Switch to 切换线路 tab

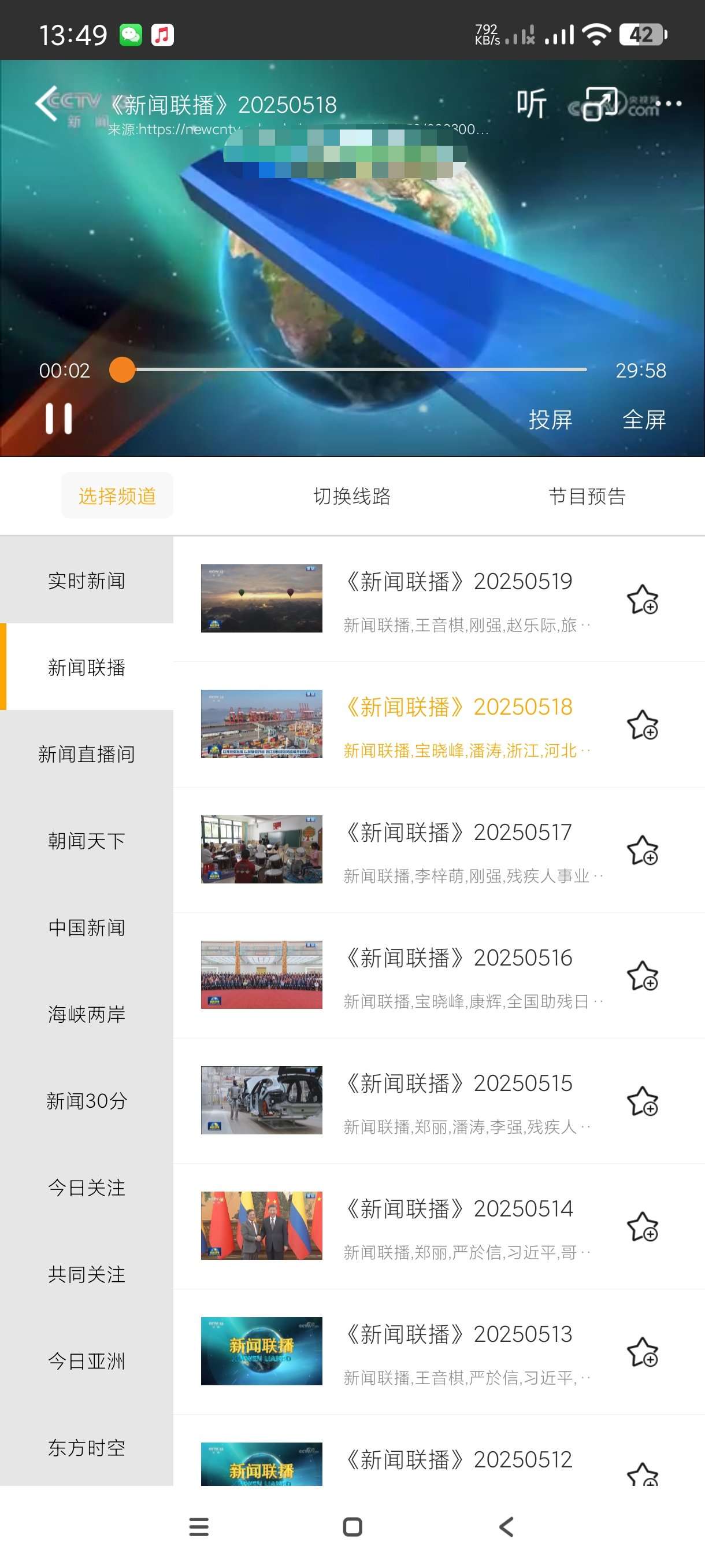pos(351,496)
